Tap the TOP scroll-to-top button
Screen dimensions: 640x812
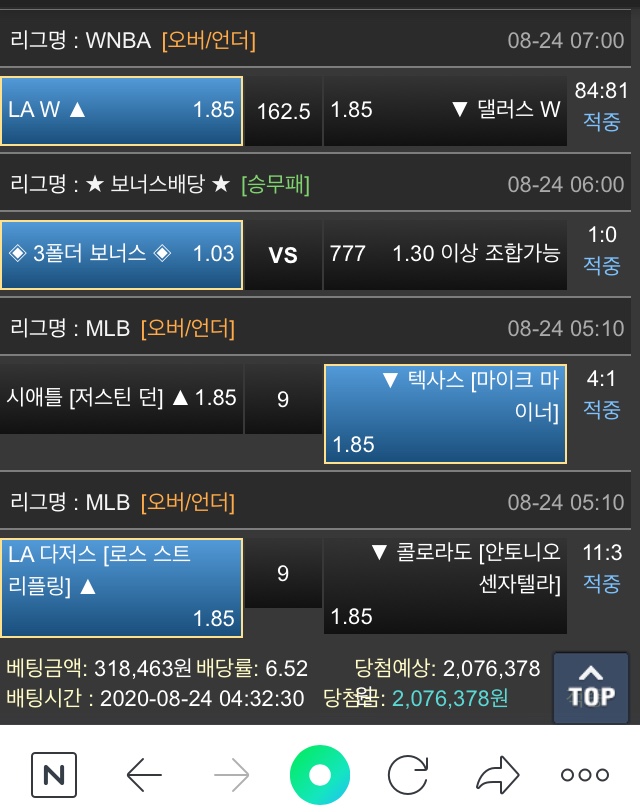(590, 685)
